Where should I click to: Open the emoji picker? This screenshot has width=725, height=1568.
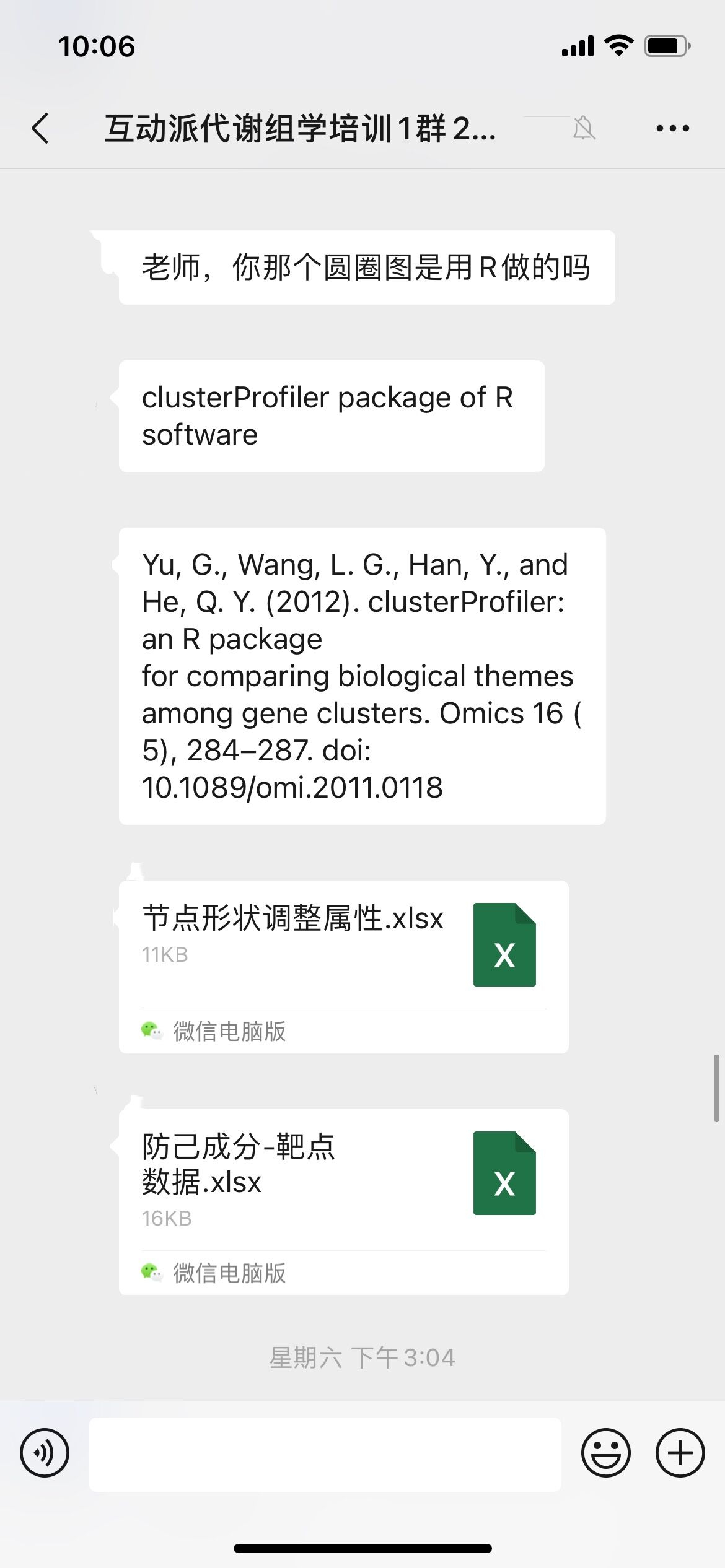pyautogui.click(x=606, y=1453)
